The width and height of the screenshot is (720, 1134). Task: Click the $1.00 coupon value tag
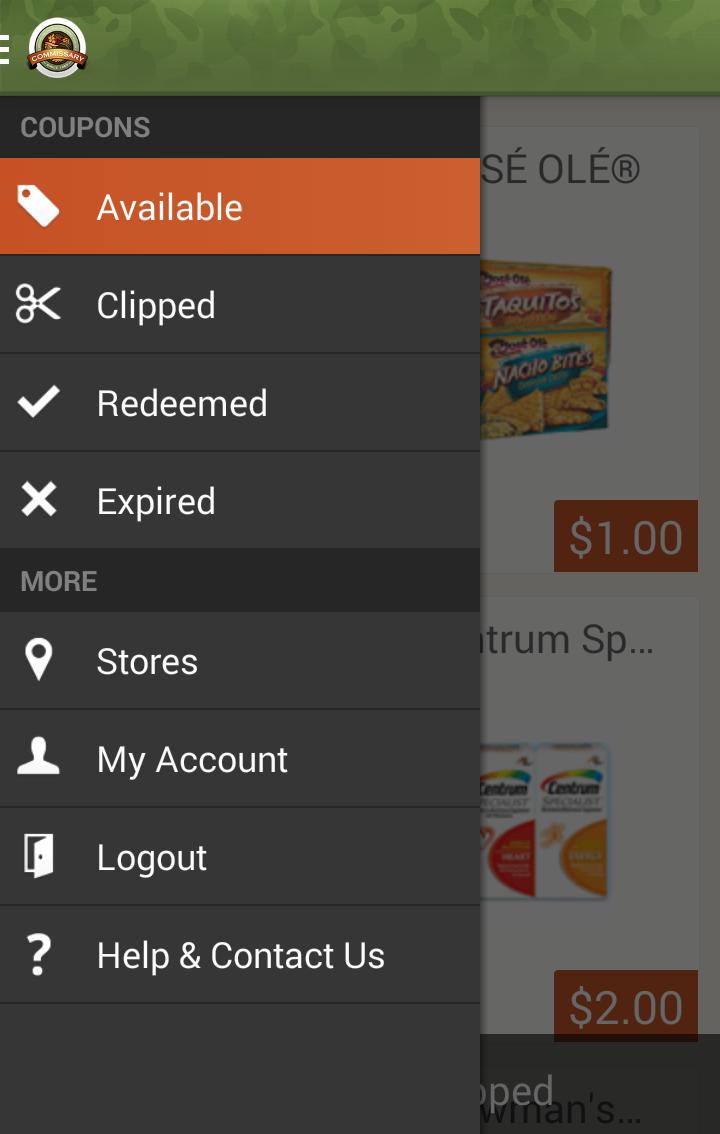pos(626,537)
